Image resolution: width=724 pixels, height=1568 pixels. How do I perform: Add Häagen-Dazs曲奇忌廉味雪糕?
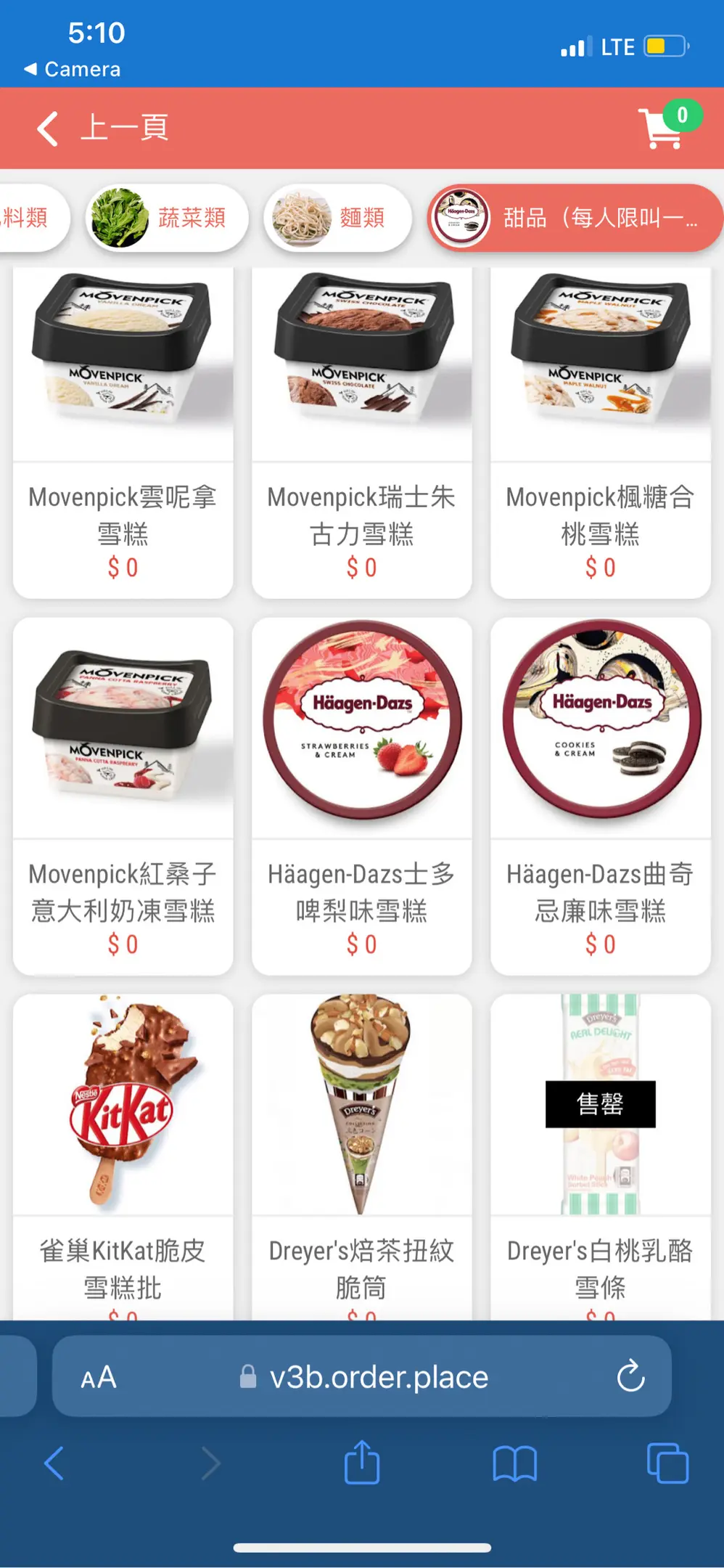click(600, 796)
